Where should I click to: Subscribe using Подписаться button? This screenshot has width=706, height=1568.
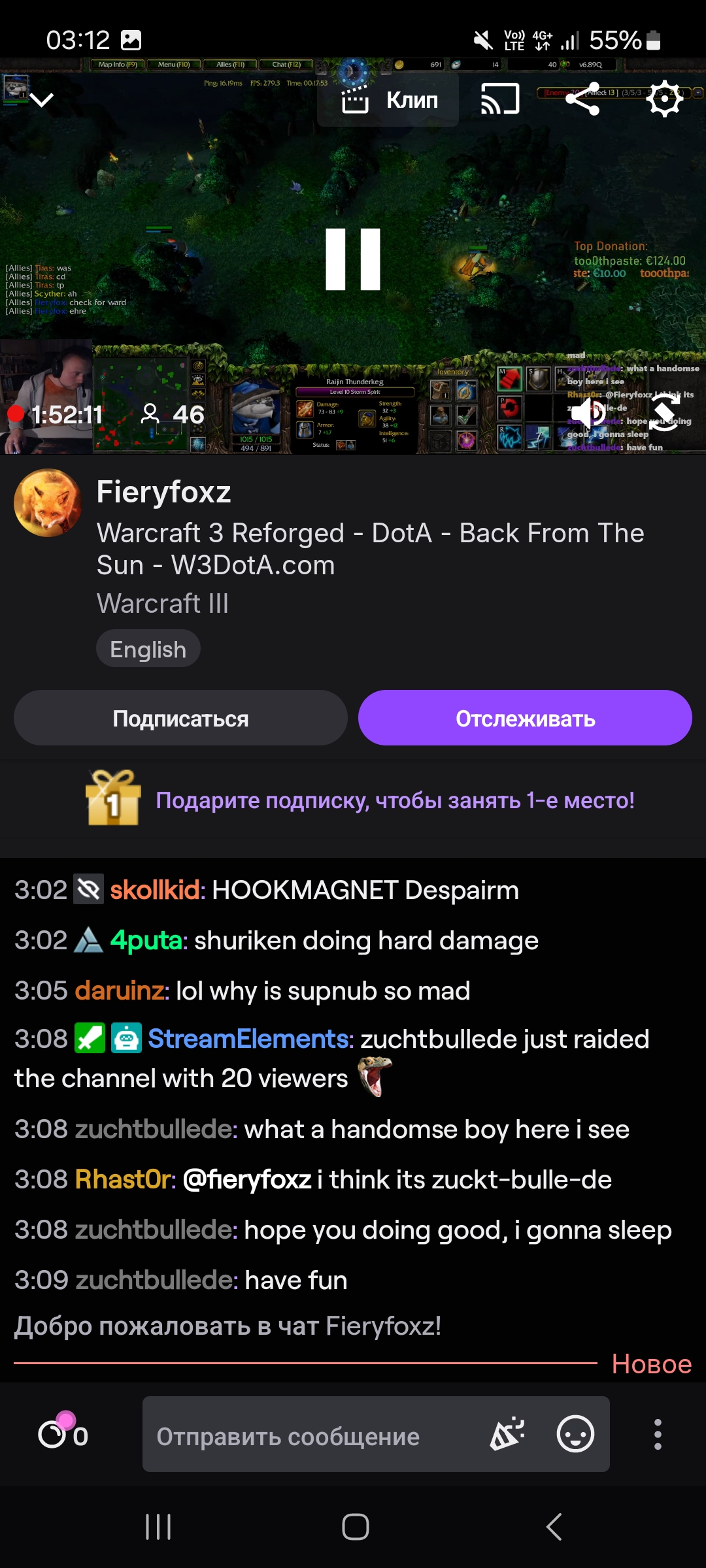coord(180,718)
